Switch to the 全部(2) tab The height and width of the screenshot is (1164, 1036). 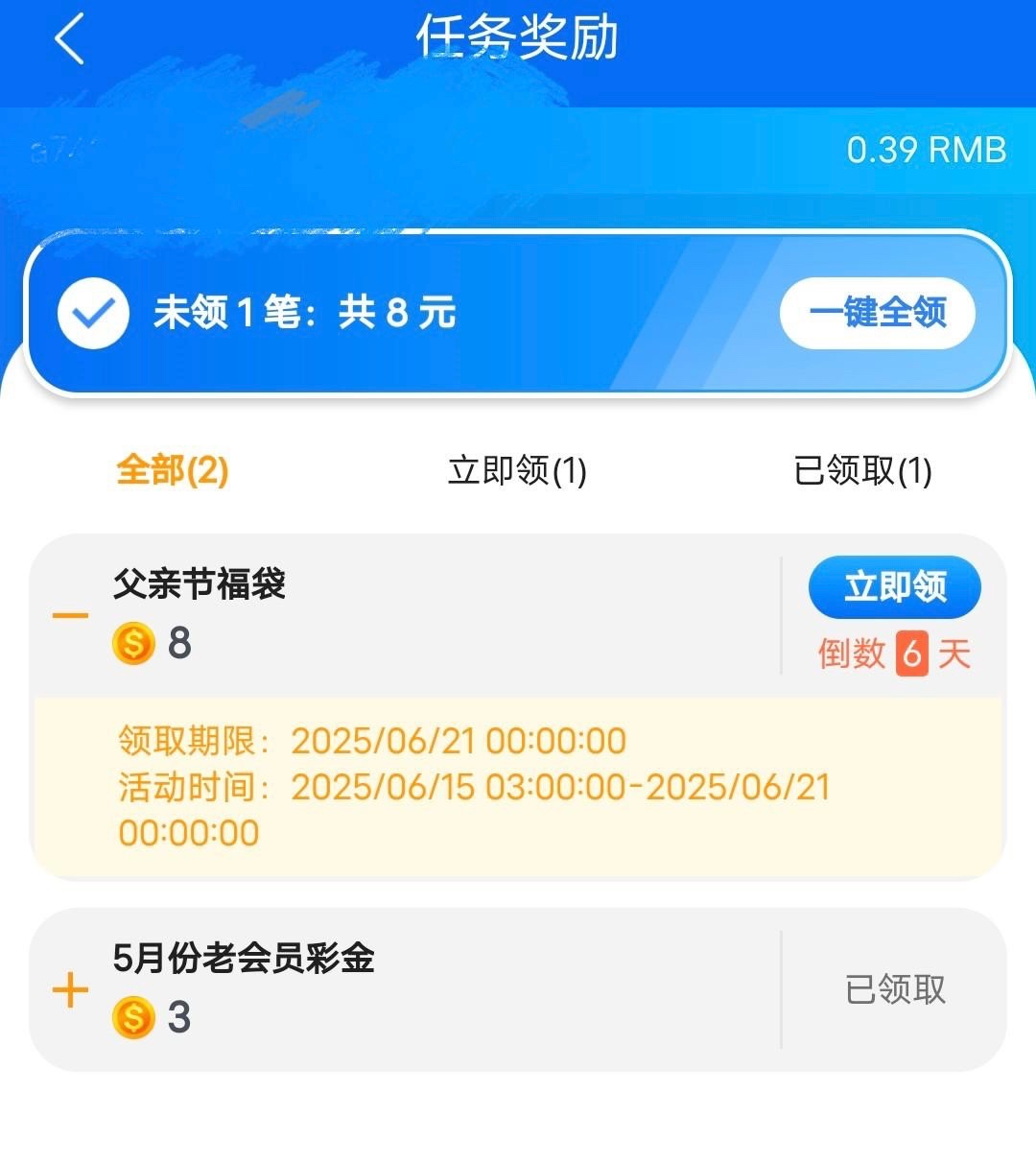coord(172,470)
